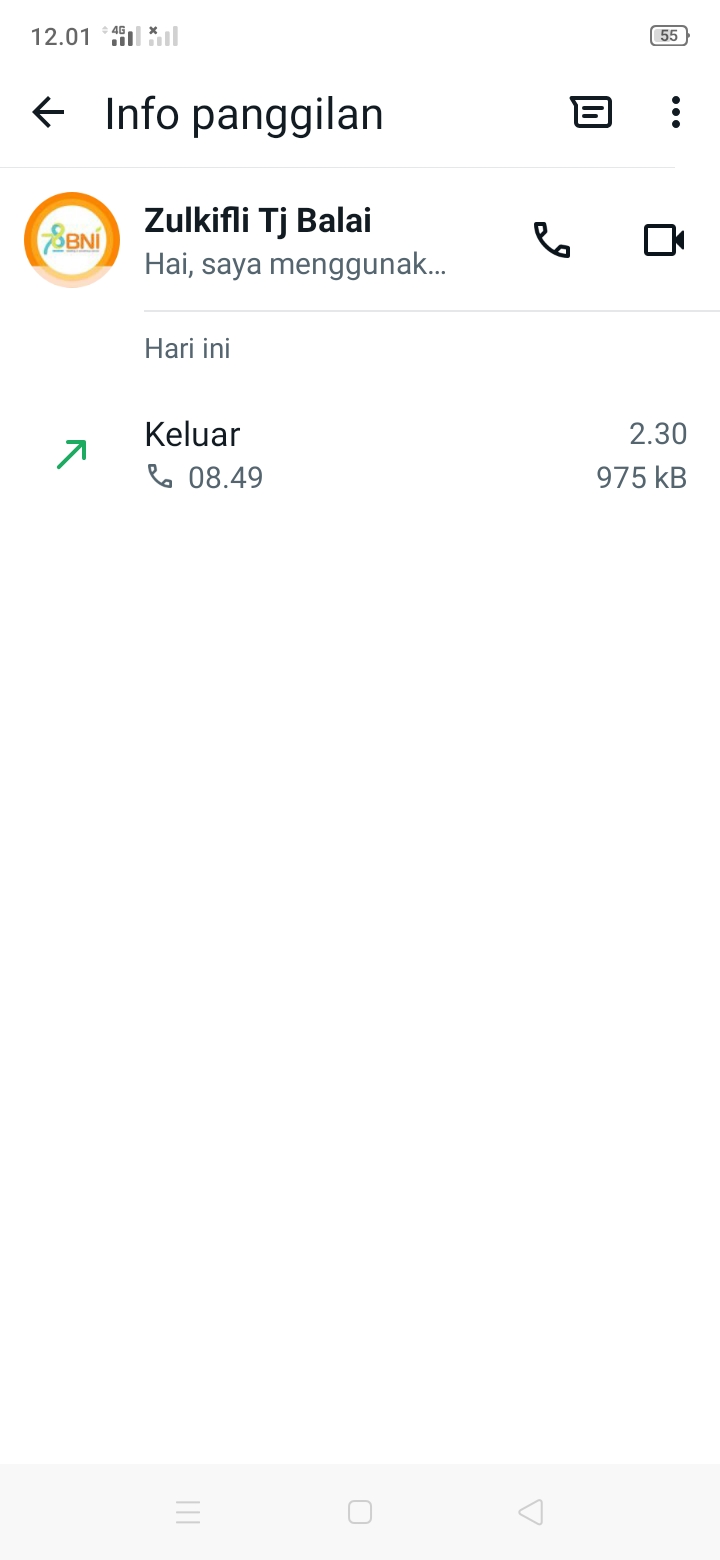
Task: Tap the back arrow to leave Info panggilan
Action: point(47,112)
